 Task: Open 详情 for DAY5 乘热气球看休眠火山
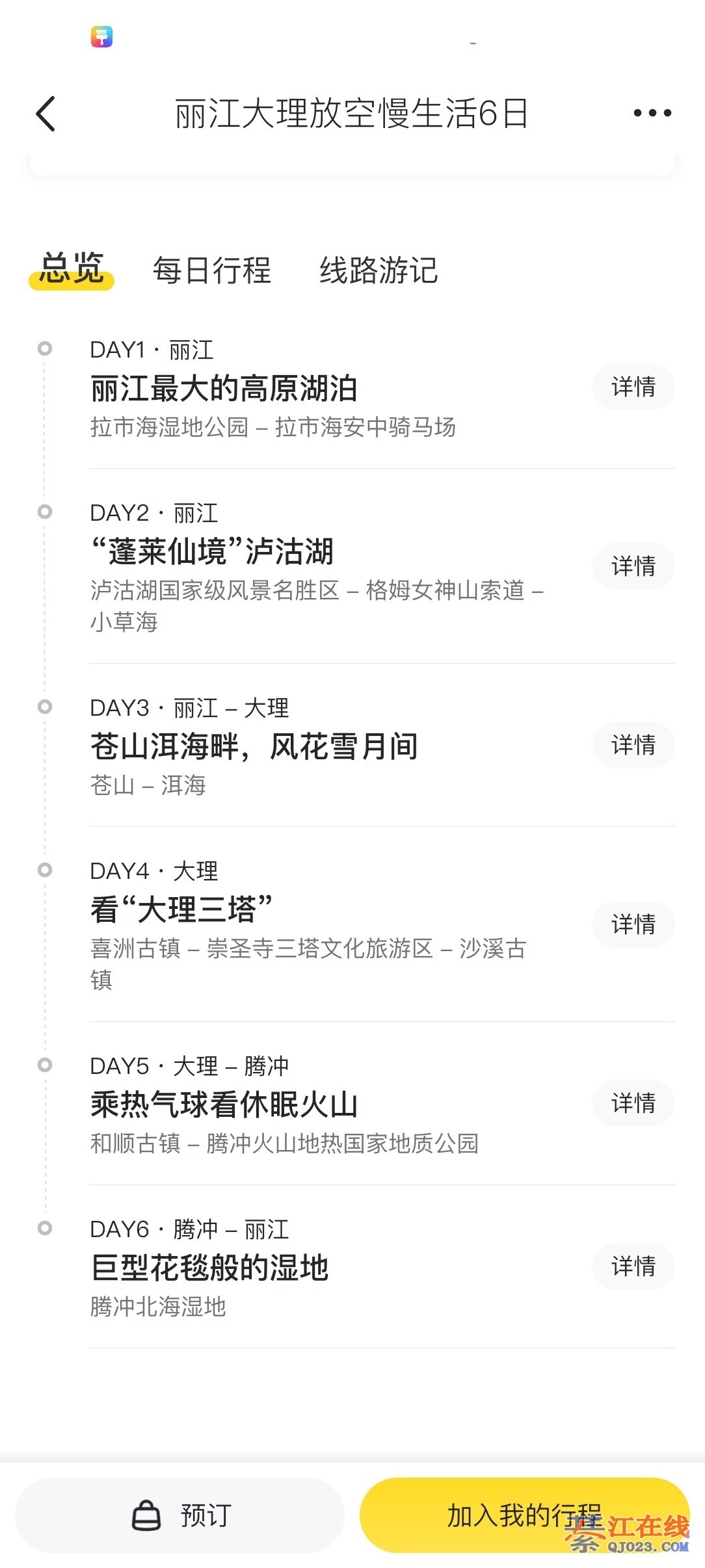click(633, 1103)
